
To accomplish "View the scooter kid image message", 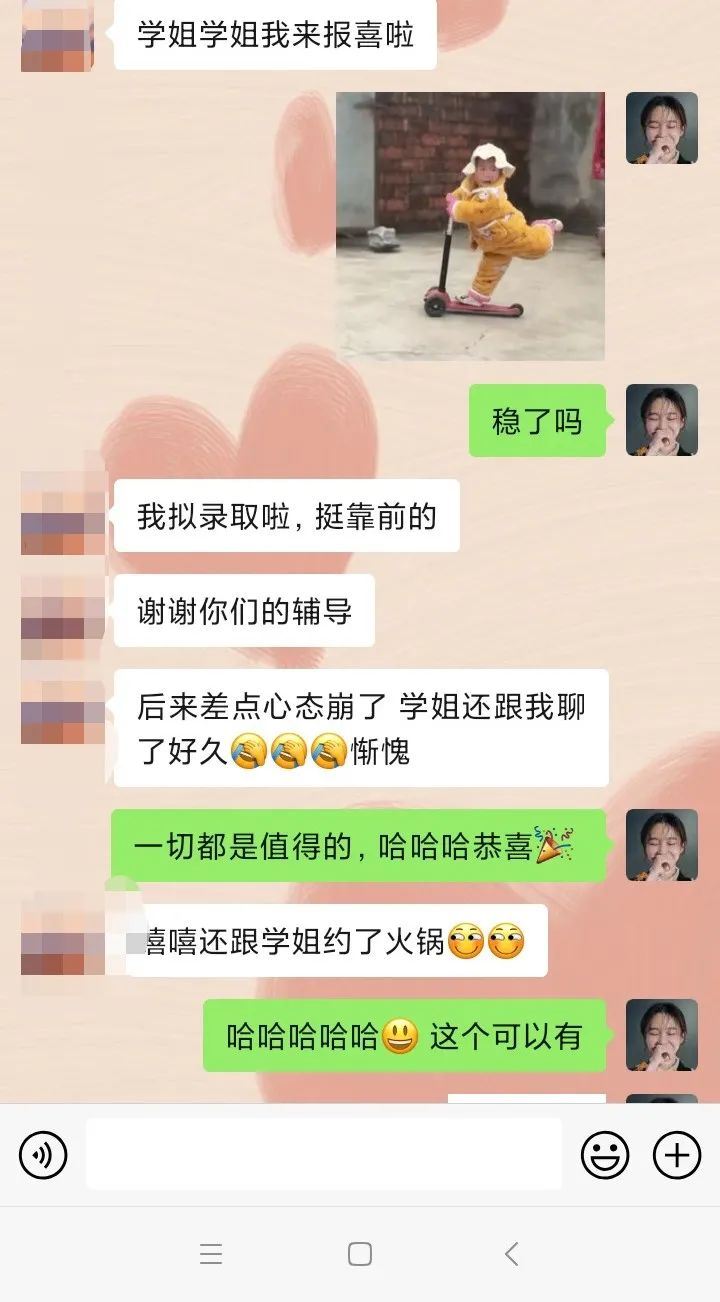I will pyautogui.click(x=470, y=226).
